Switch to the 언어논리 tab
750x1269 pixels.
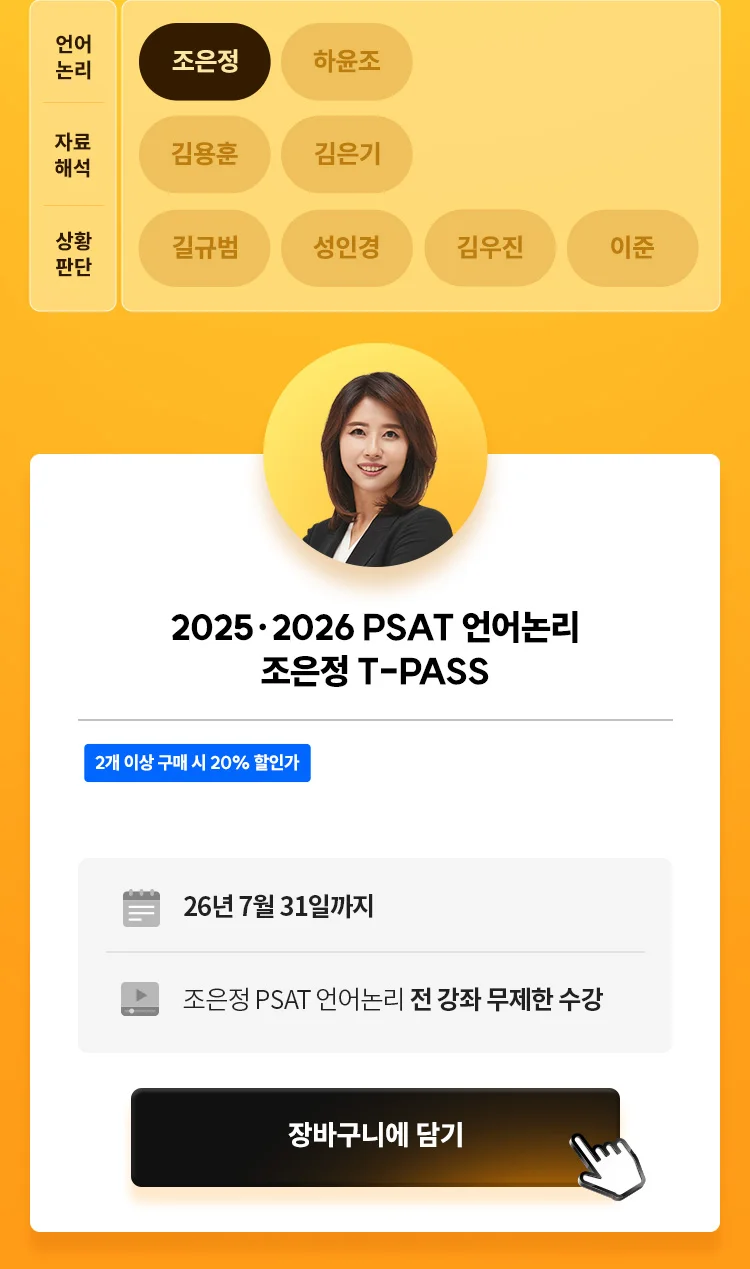click(73, 59)
